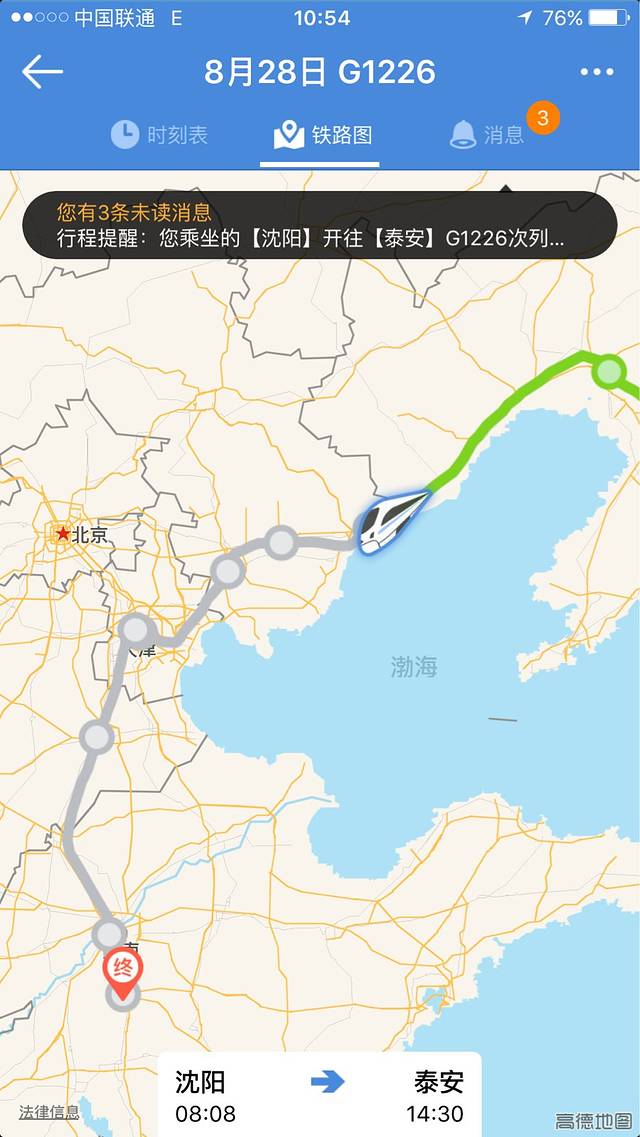Open the 消息 tab with 3 unread
Image resolution: width=640 pixels, height=1137 pixels.
pyautogui.click(x=488, y=135)
